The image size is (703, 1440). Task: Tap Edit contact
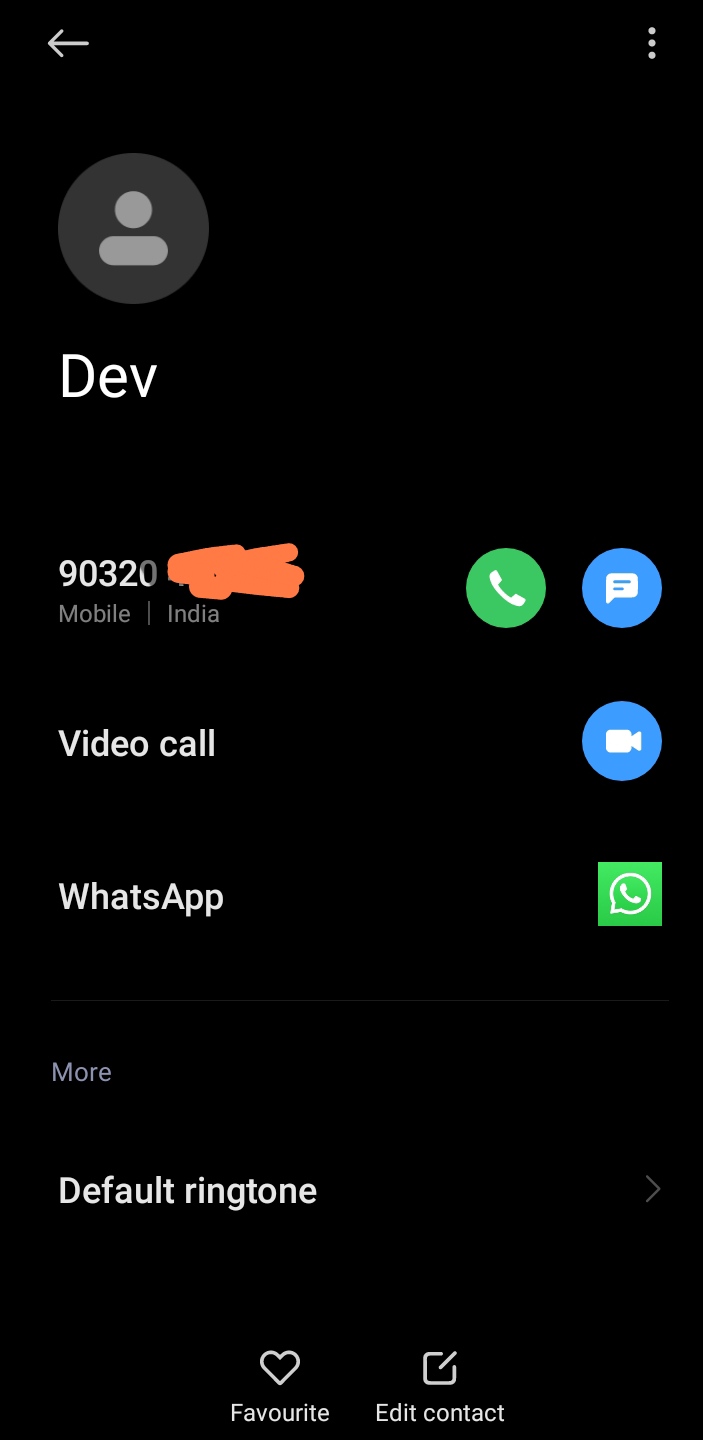tap(440, 1385)
